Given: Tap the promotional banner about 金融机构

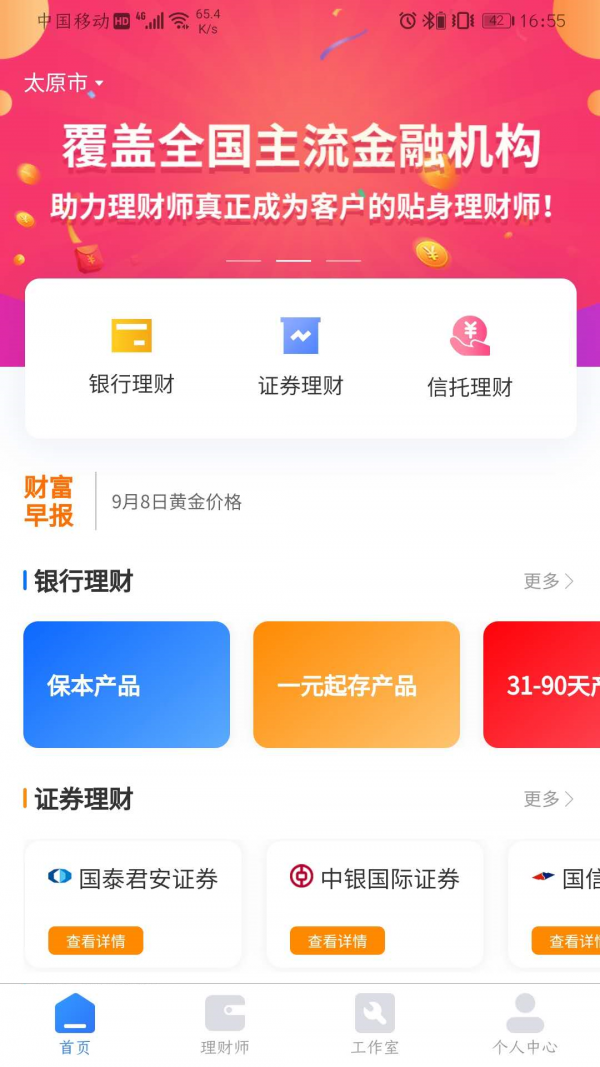Looking at the screenshot, I should tap(300, 175).
